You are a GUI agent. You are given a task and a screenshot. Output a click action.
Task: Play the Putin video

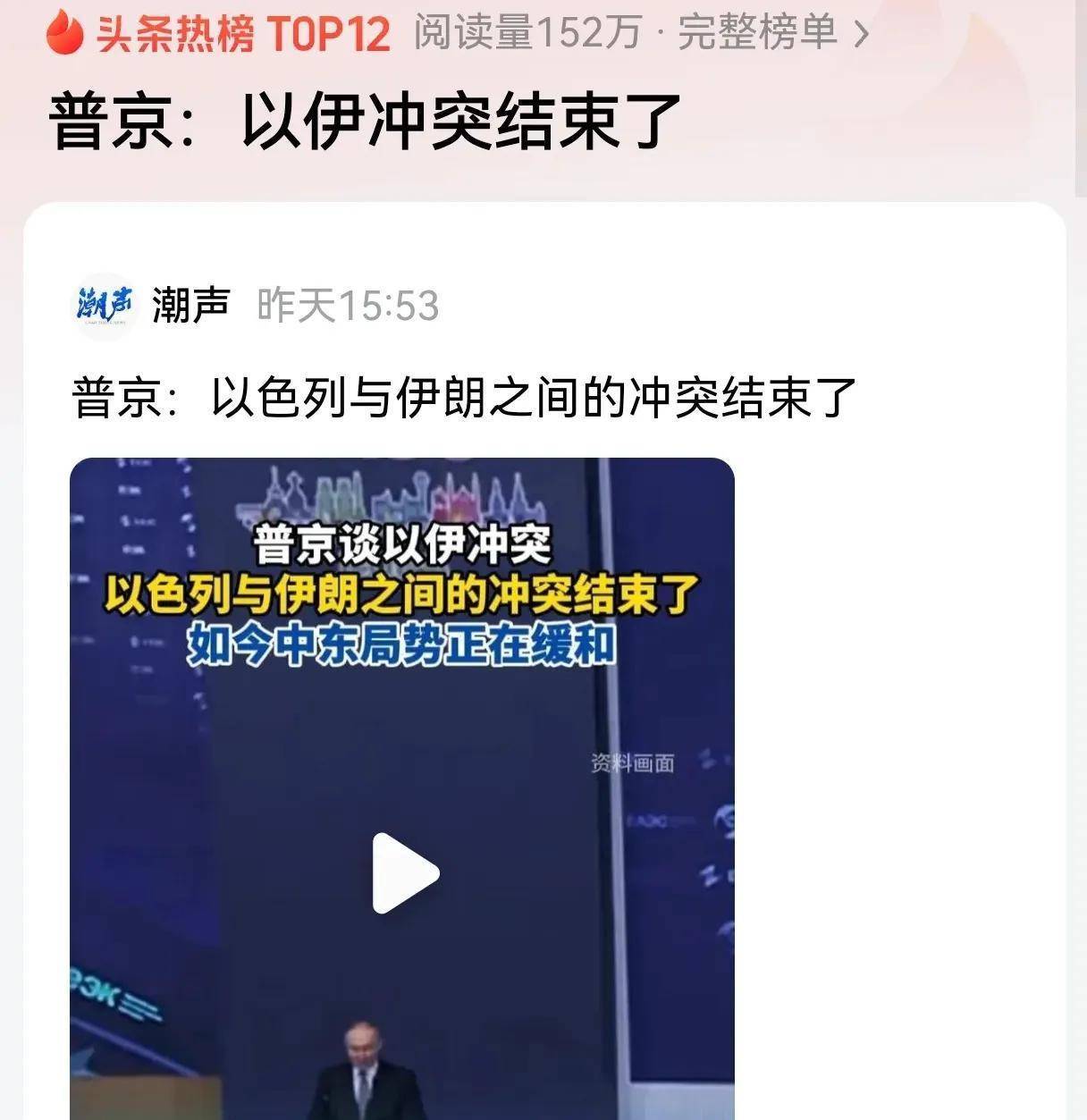pos(404,872)
